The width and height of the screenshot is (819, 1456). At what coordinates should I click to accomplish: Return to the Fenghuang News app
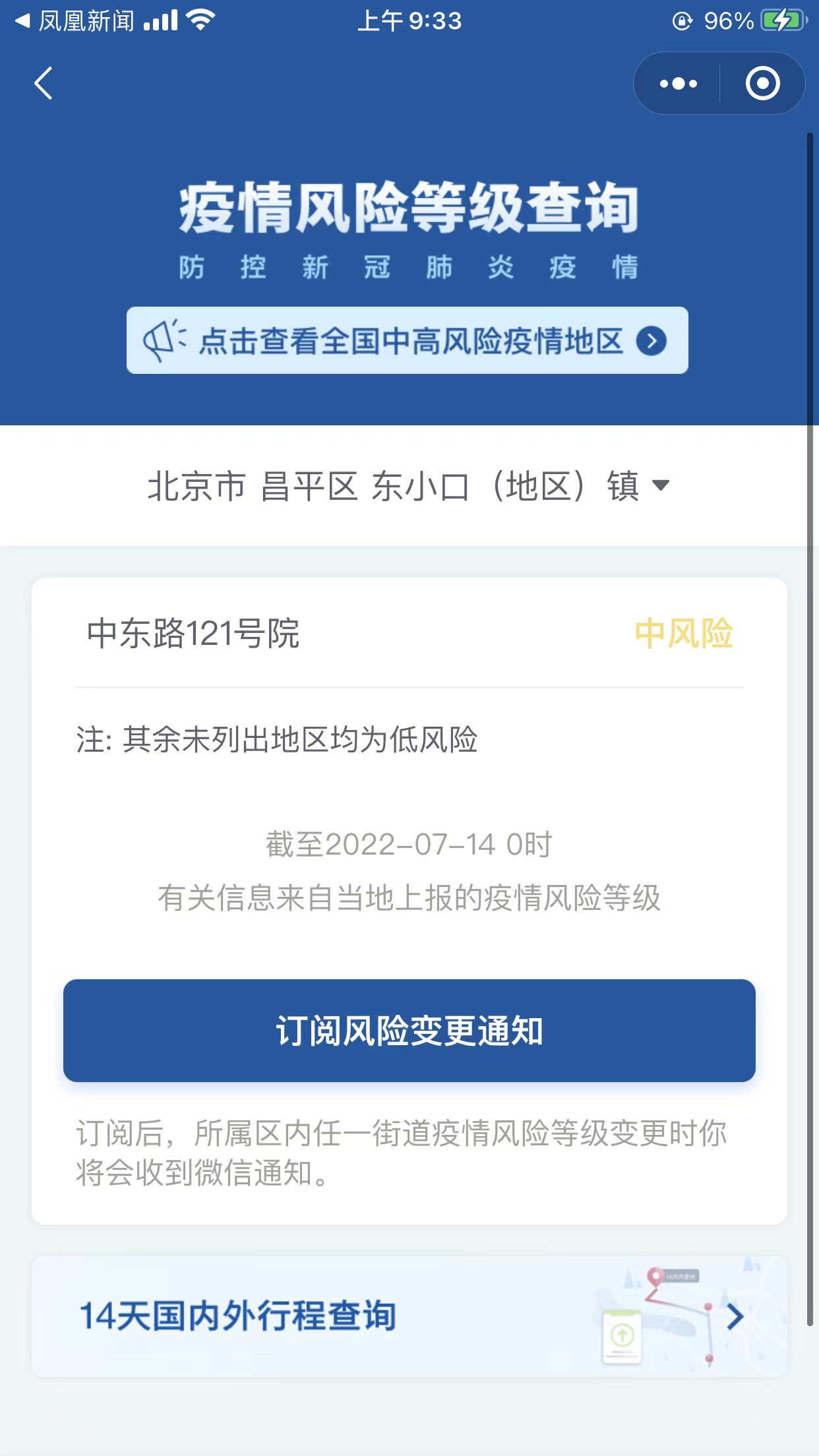coord(74,21)
